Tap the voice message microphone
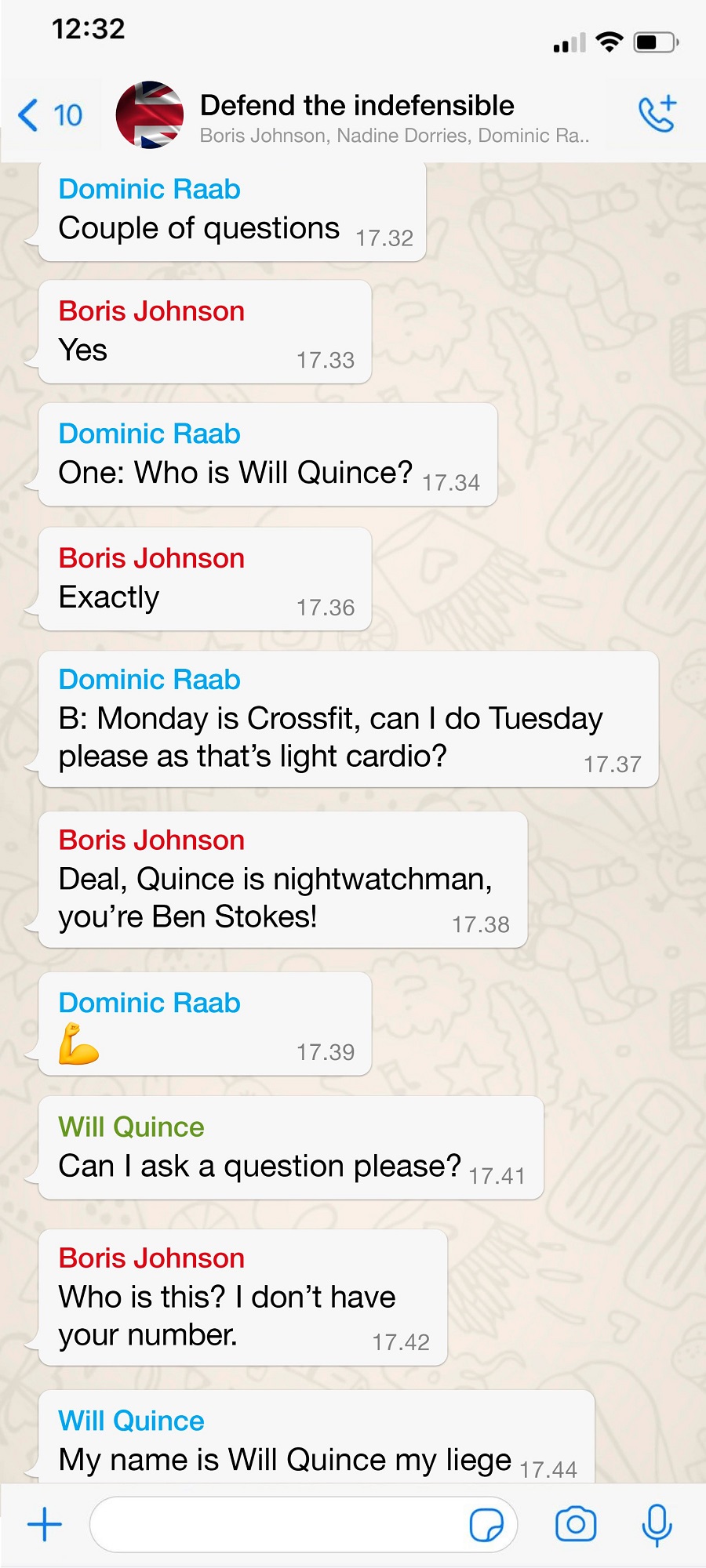 tap(657, 1525)
